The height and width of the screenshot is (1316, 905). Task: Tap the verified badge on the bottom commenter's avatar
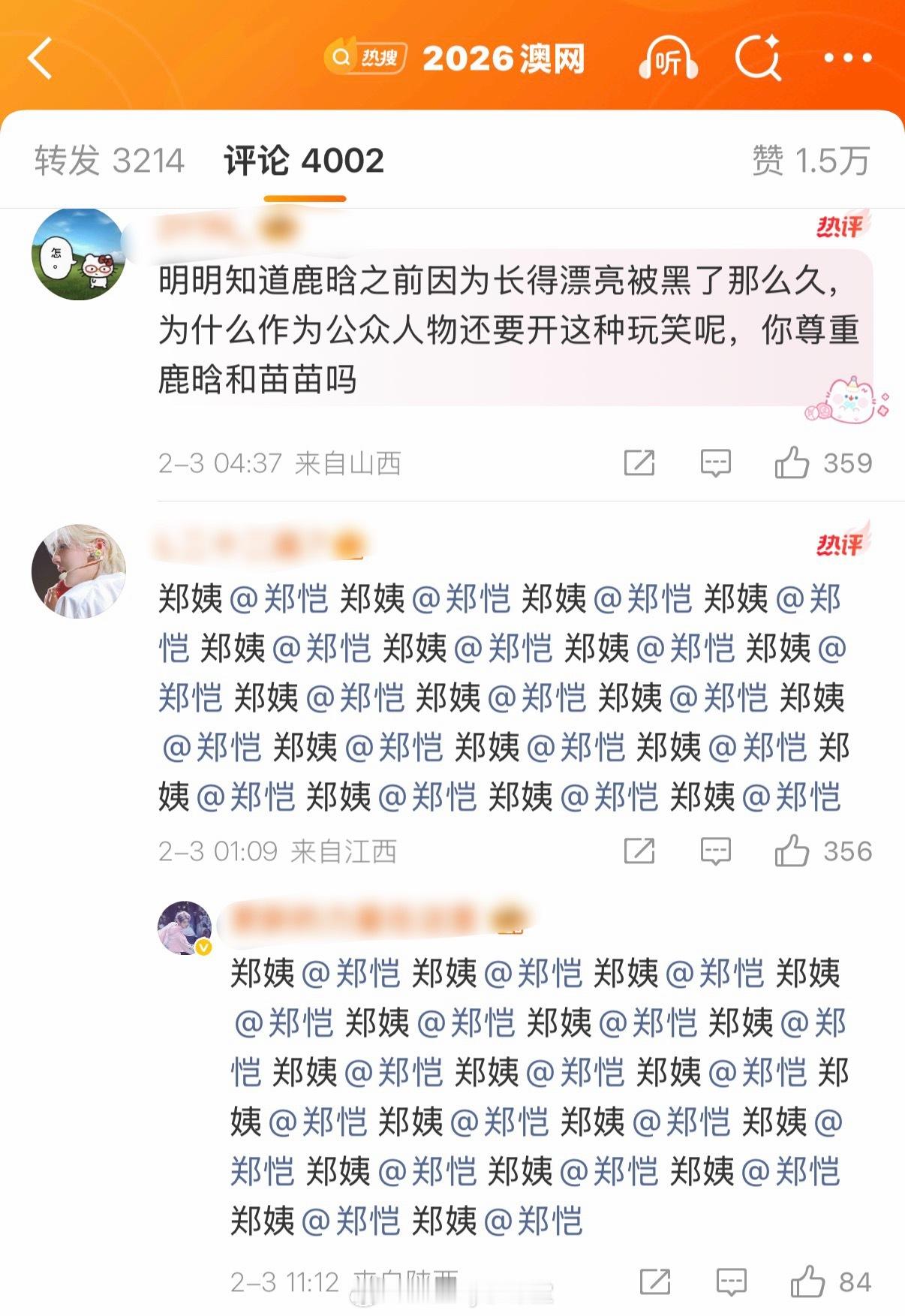point(203,948)
